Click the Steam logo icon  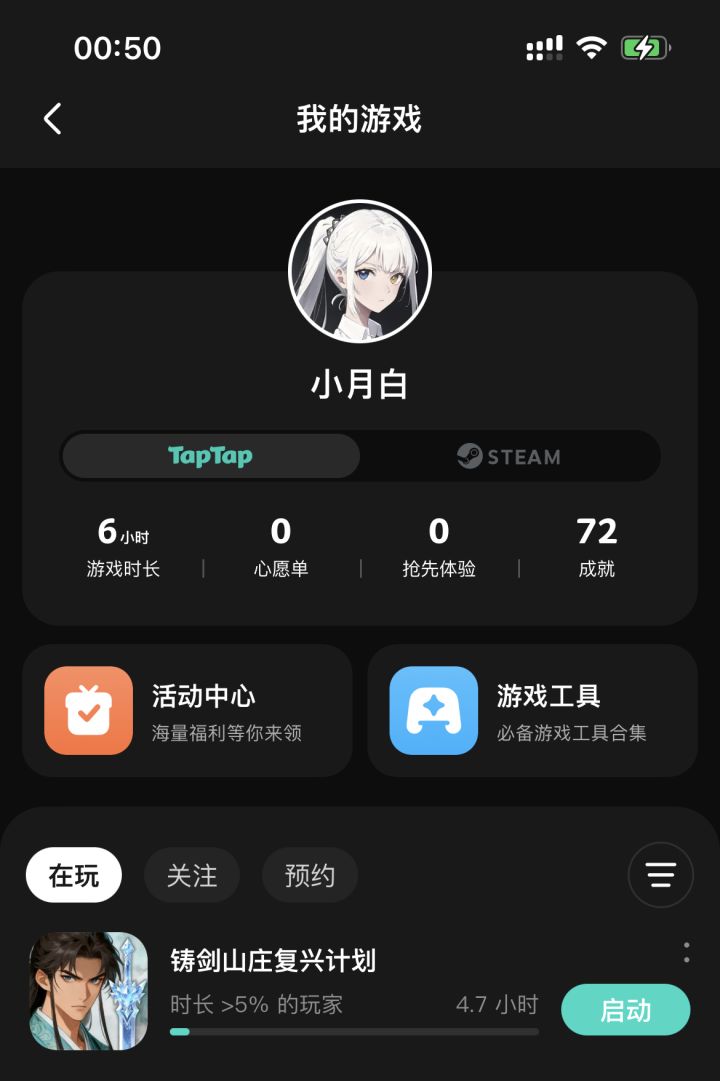[x=467, y=456]
